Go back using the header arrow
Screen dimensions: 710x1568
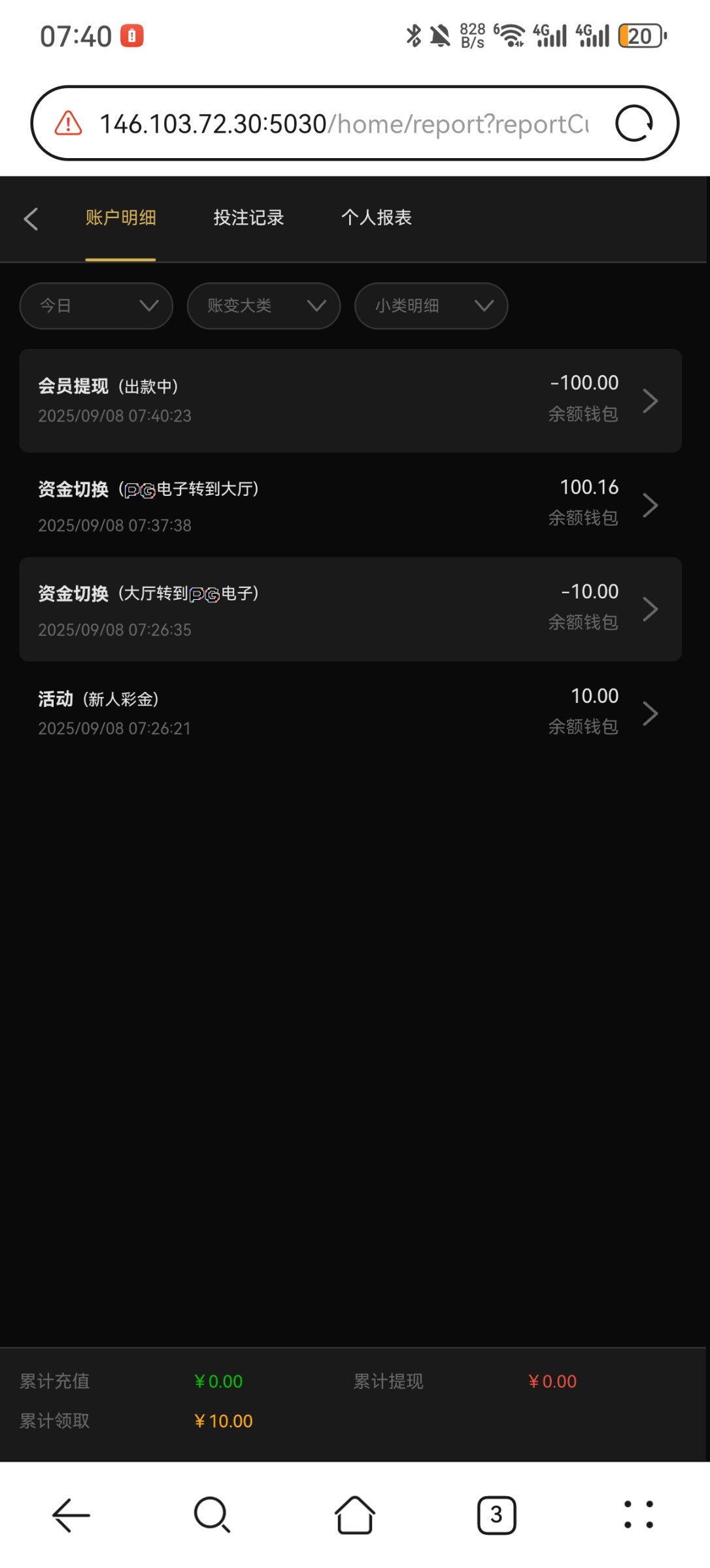click(x=31, y=218)
